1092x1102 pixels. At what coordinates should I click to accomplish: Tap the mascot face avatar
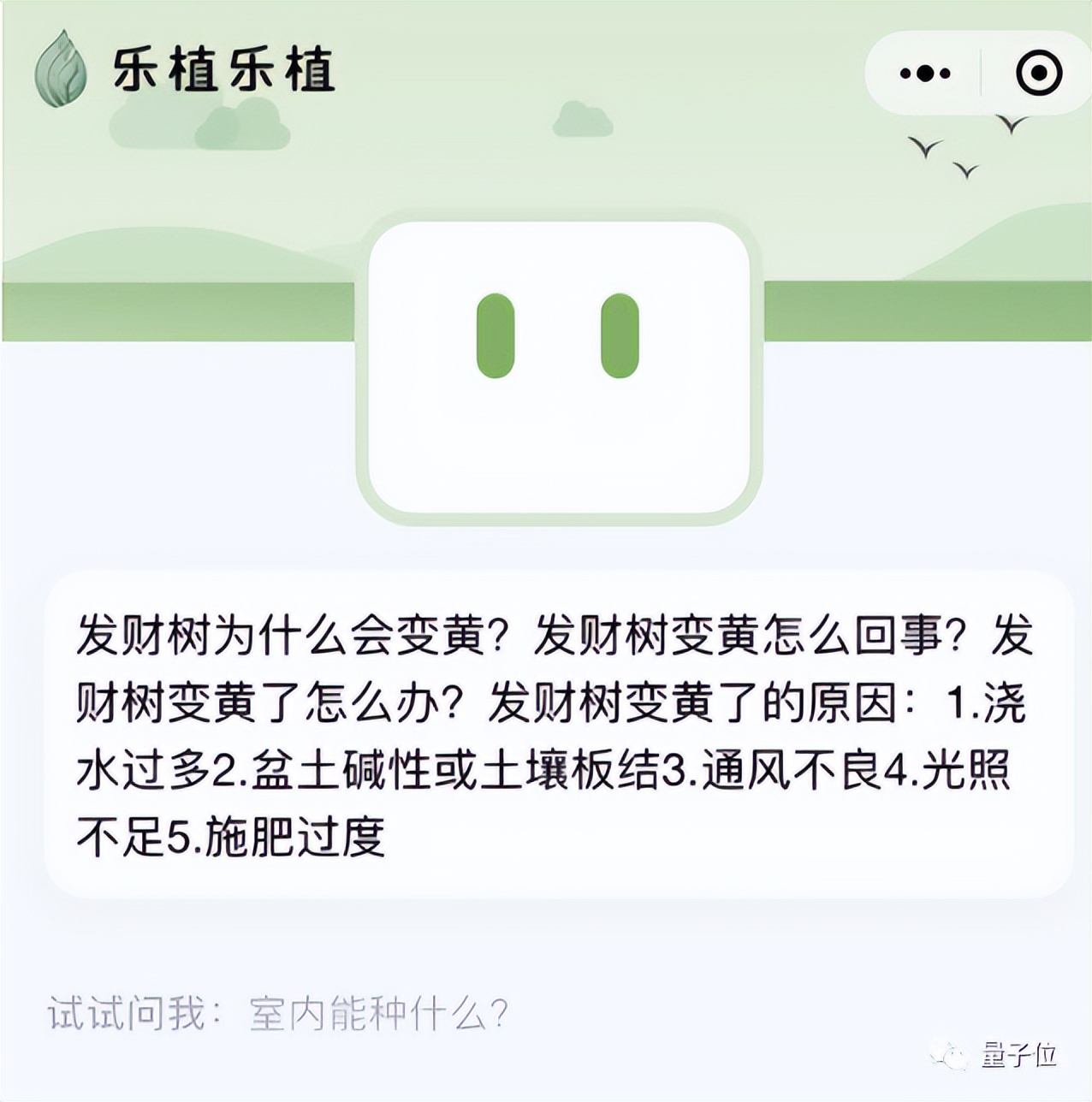click(561, 368)
